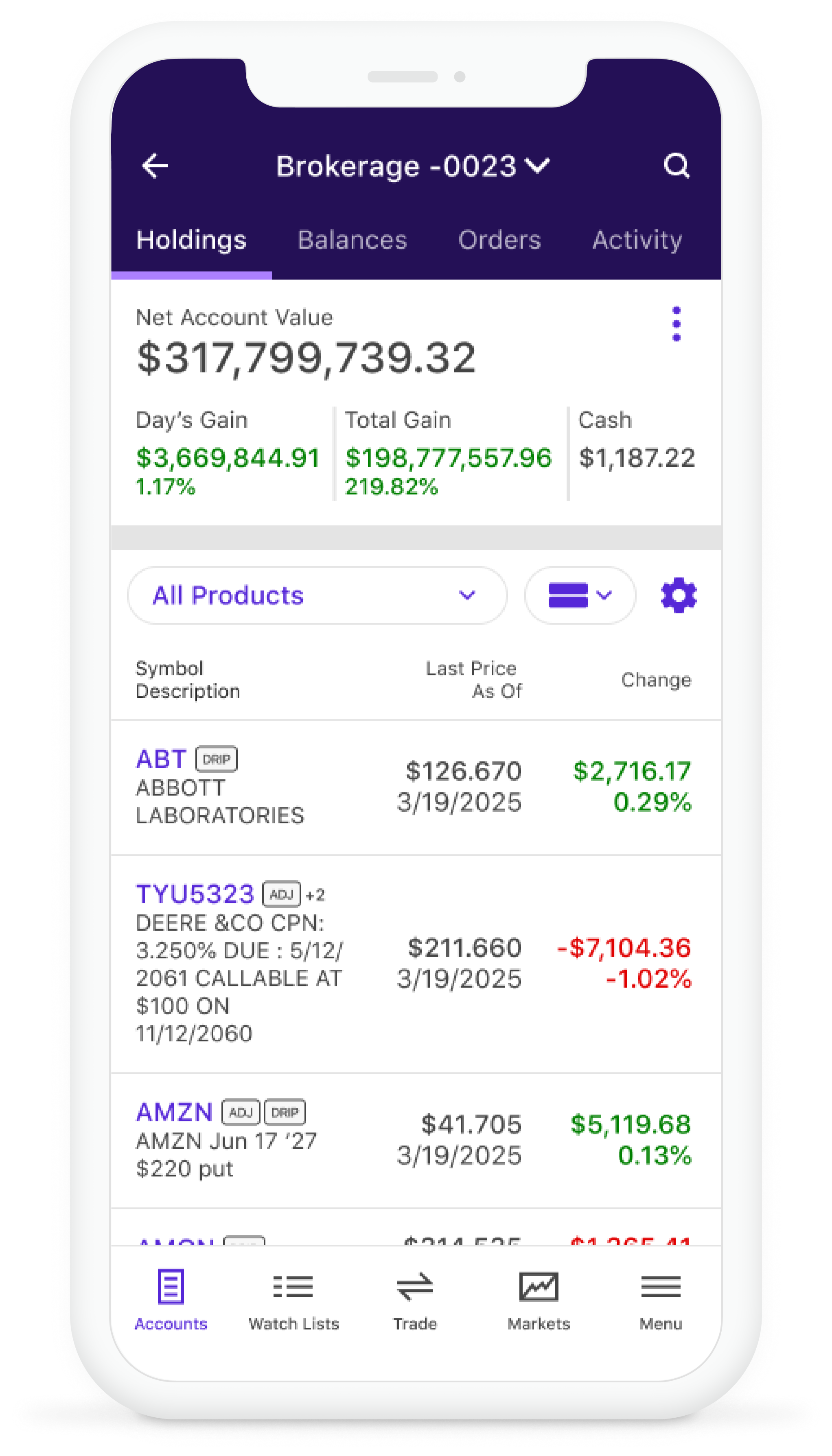This screenshot has height=1456, width=832.
Task: Expand the All Products filter dropdown
Action: pyautogui.click(x=317, y=595)
